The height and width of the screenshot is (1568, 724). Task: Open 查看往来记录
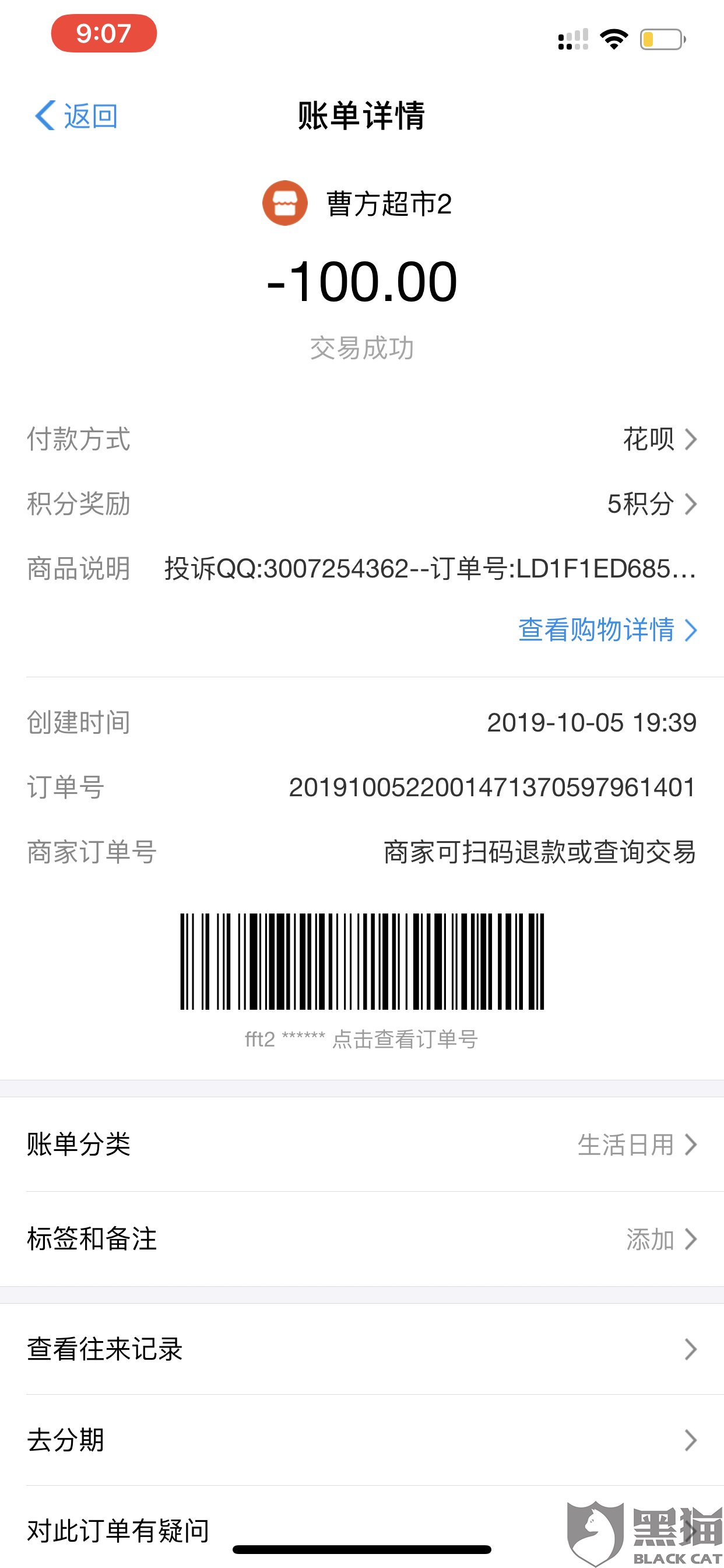[362, 1349]
